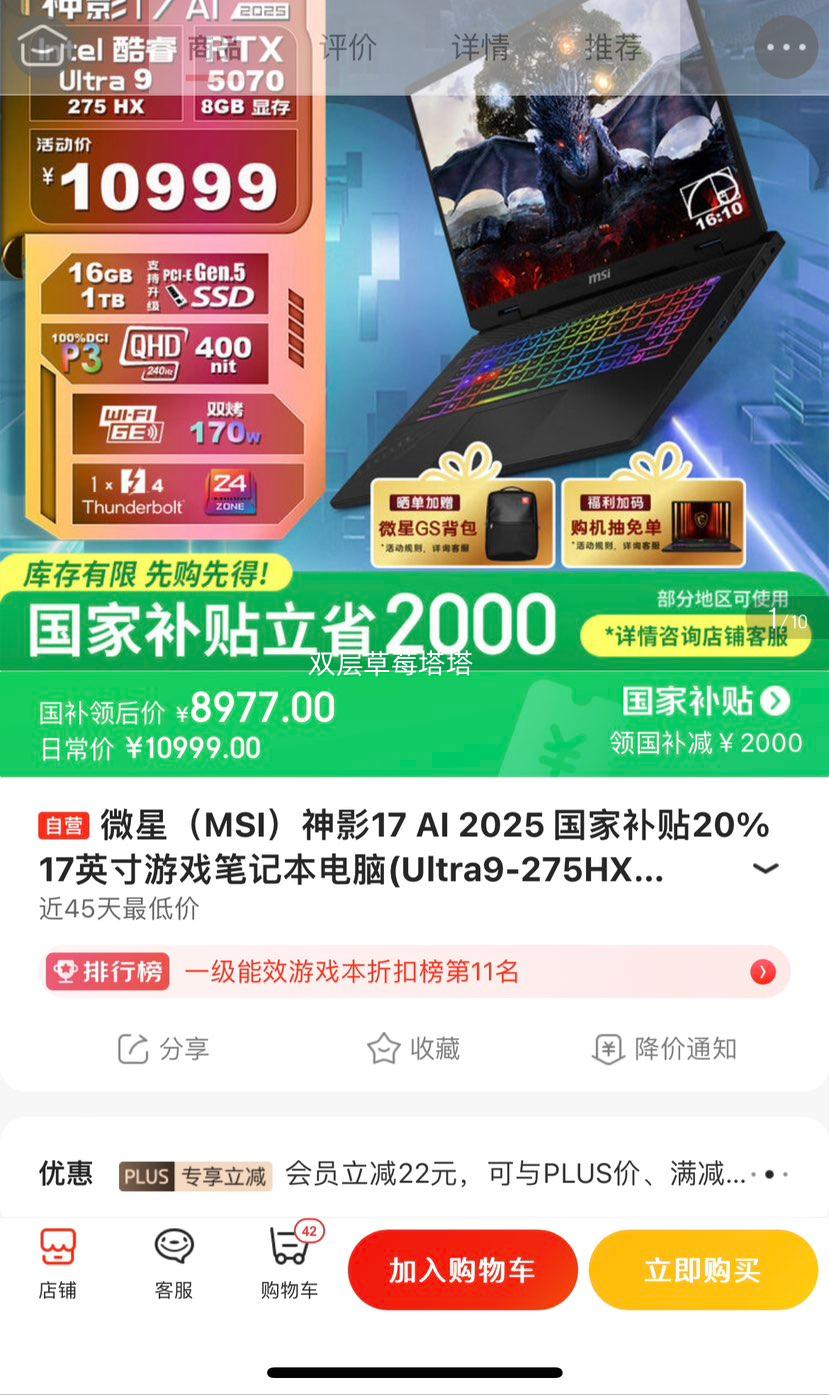
Task: Open the 购物车 shopping cart
Action: 289,1265
